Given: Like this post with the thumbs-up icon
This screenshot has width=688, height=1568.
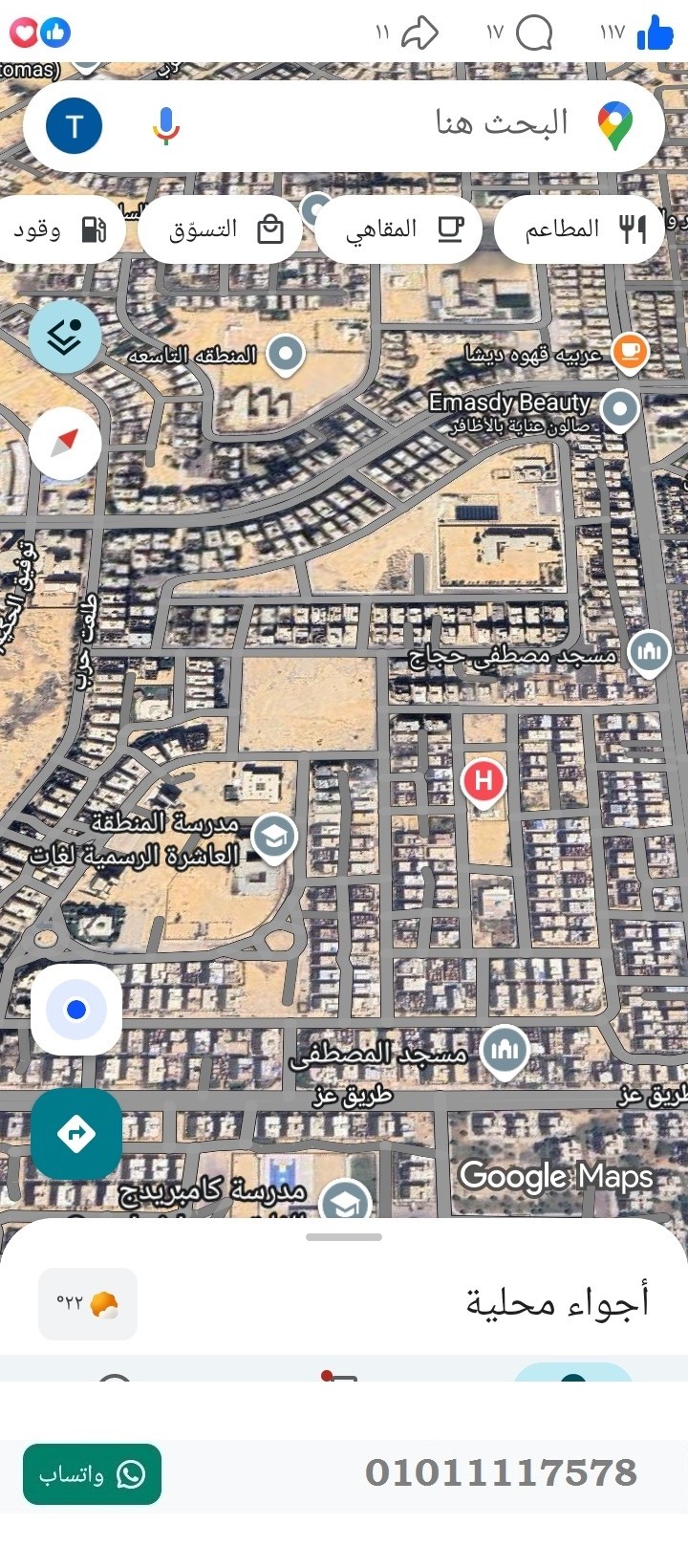Looking at the screenshot, I should (x=656, y=33).
